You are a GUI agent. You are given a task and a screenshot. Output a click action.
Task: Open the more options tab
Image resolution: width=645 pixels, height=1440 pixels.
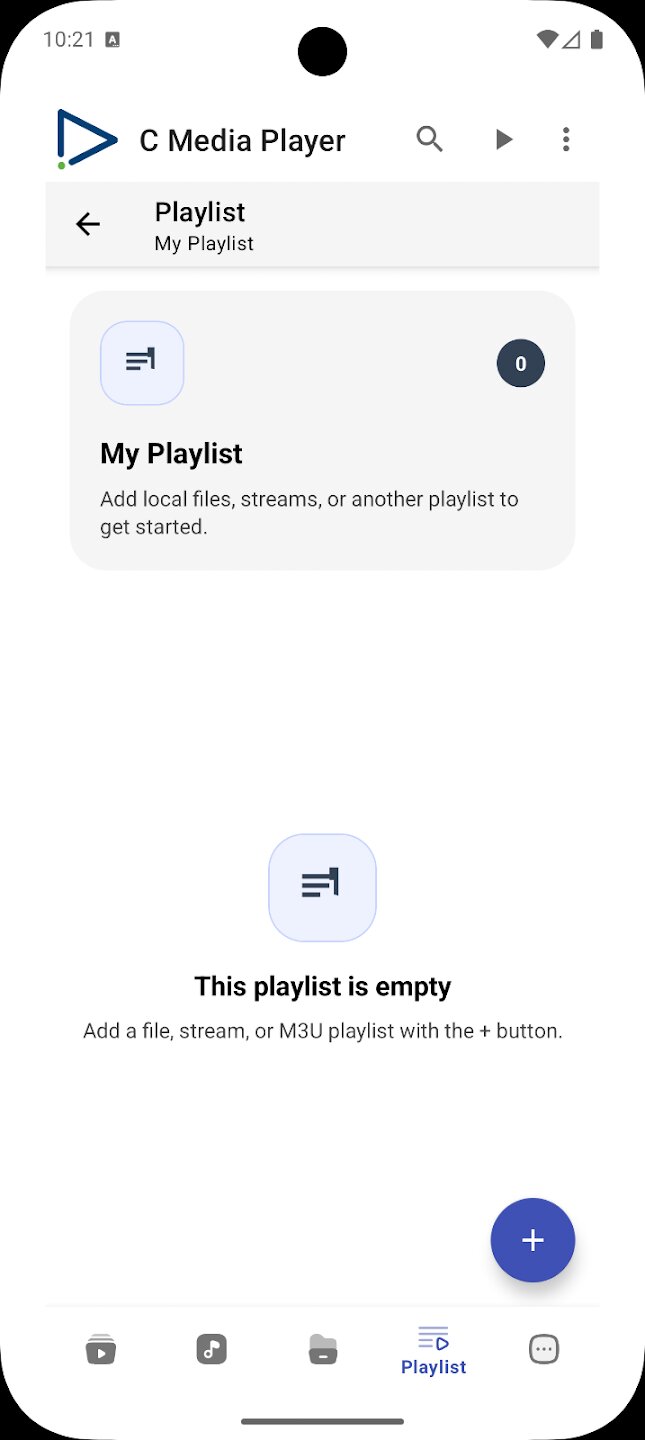click(x=544, y=1350)
